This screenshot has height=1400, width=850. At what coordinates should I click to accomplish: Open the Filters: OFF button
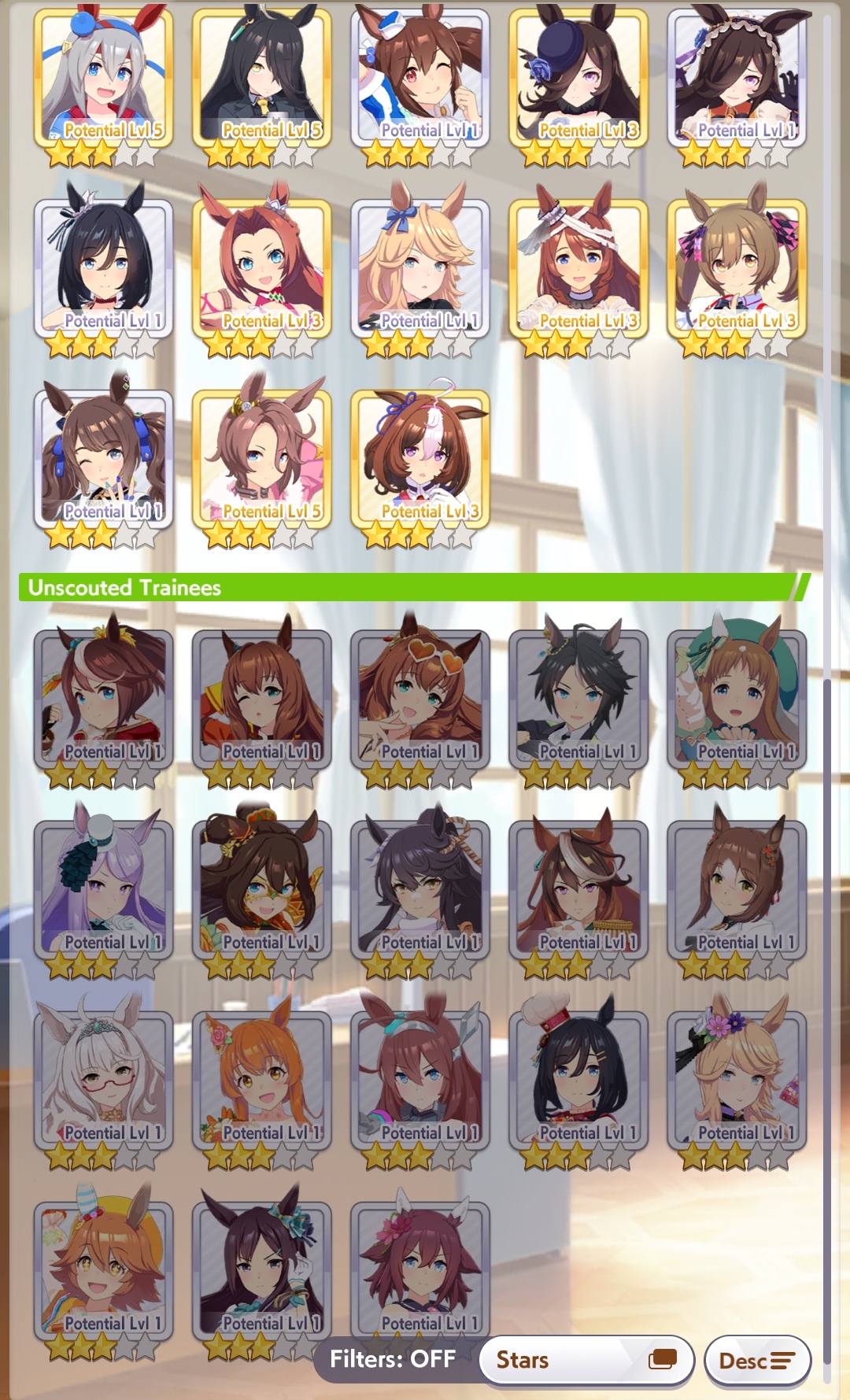(x=393, y=1359)
